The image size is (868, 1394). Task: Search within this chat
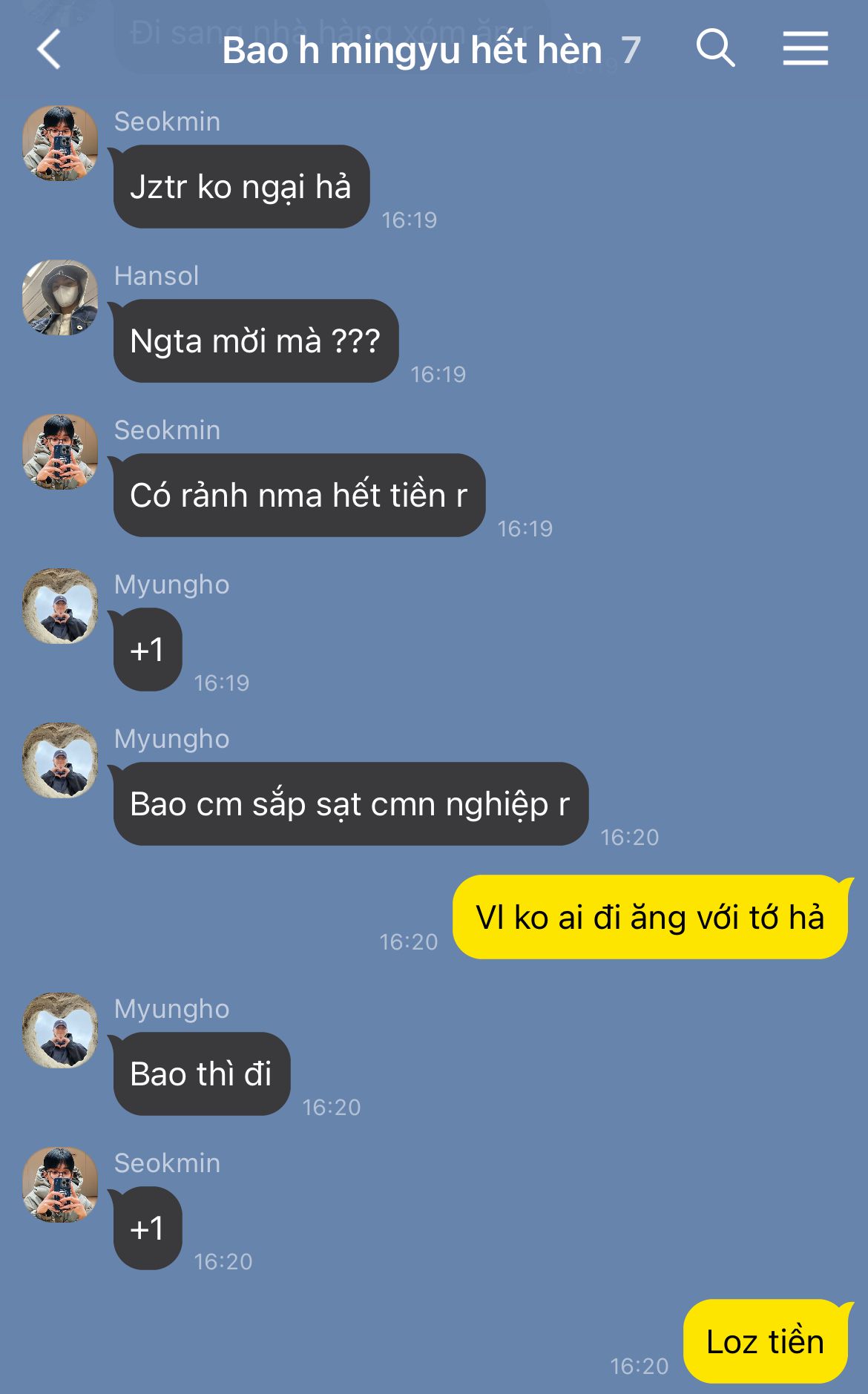(x=715, y=49)
